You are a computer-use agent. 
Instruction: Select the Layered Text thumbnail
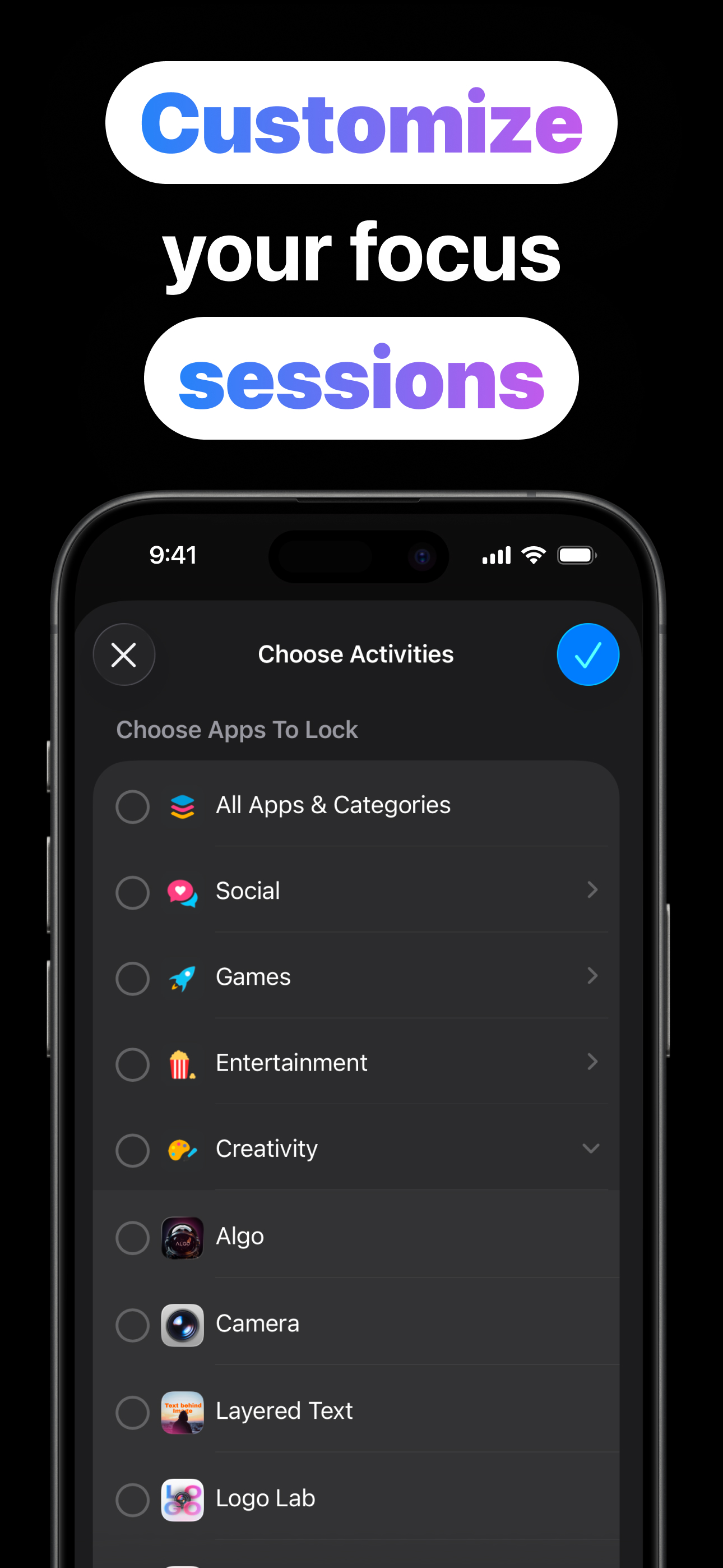(182, 1412)
